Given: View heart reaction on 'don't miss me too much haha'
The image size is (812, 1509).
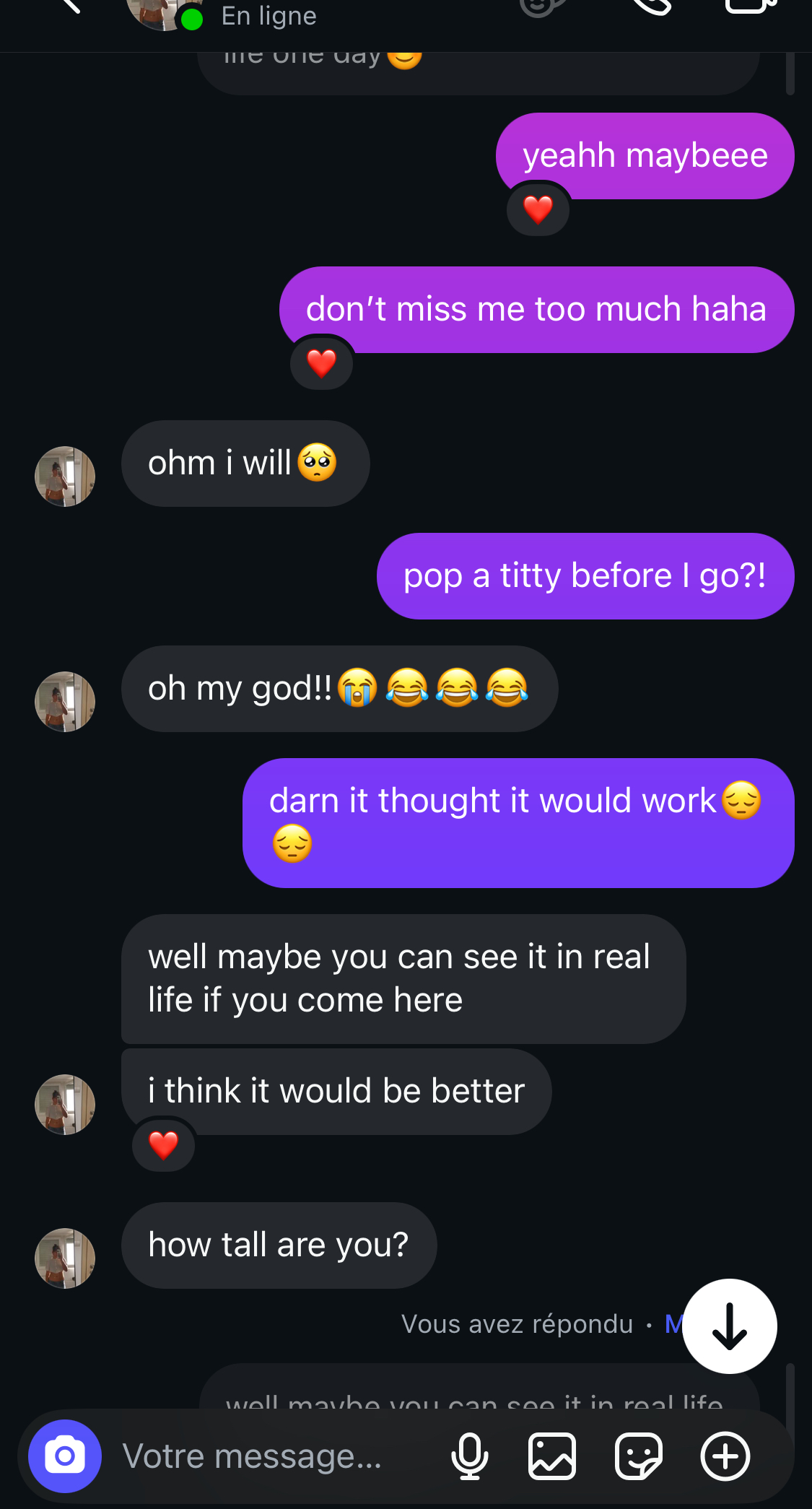Looking at the screenshot, I should pos(322,363).
